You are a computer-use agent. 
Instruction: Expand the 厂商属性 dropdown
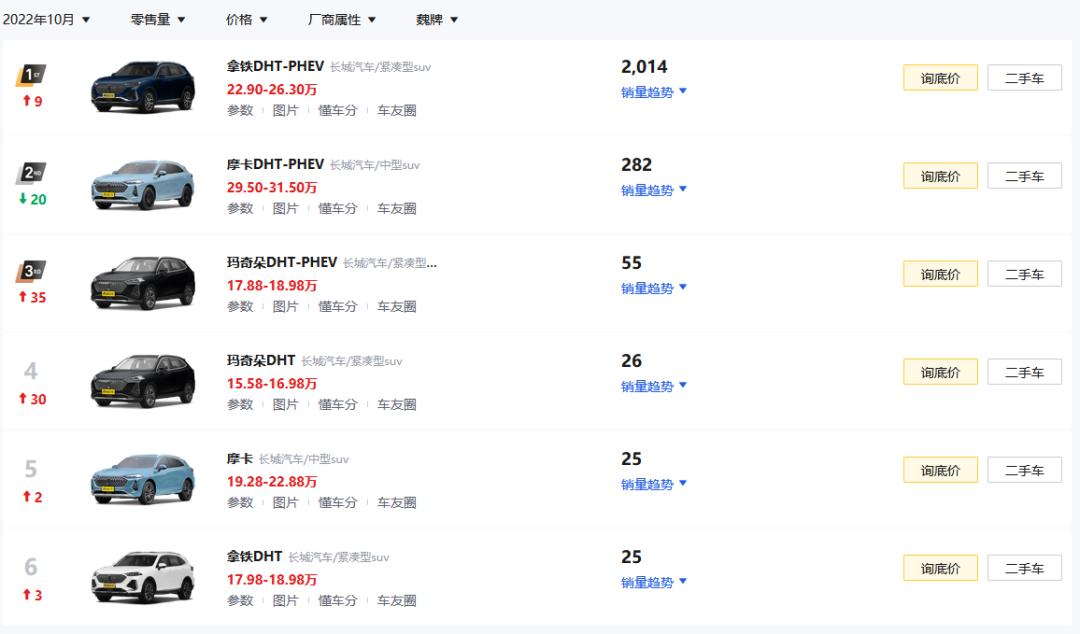341,19
